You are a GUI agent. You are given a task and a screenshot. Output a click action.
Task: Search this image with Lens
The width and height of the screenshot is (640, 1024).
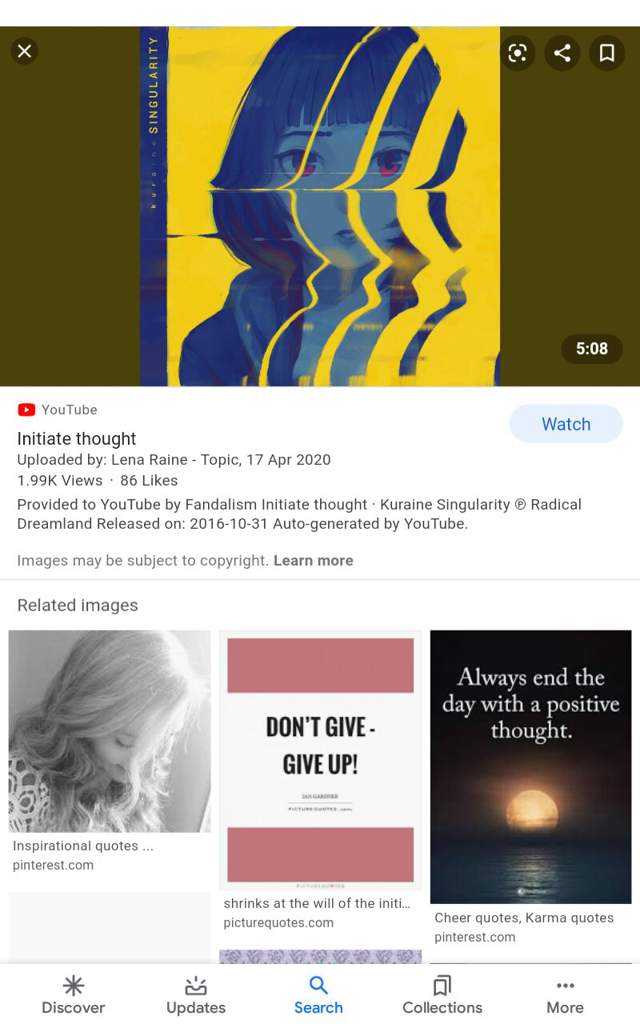tap(517, 53)
